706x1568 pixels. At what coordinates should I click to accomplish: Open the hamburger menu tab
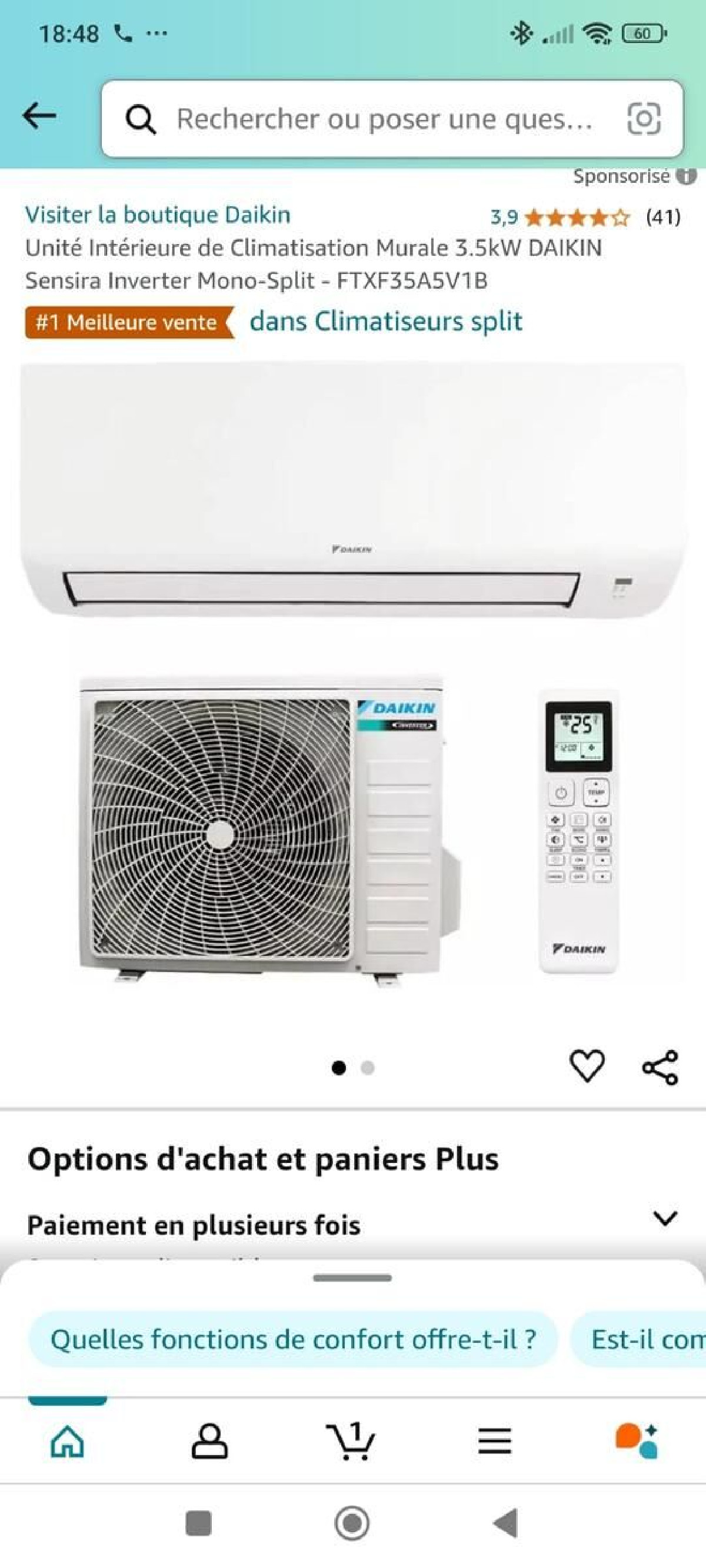click(x=494, y=1442)
